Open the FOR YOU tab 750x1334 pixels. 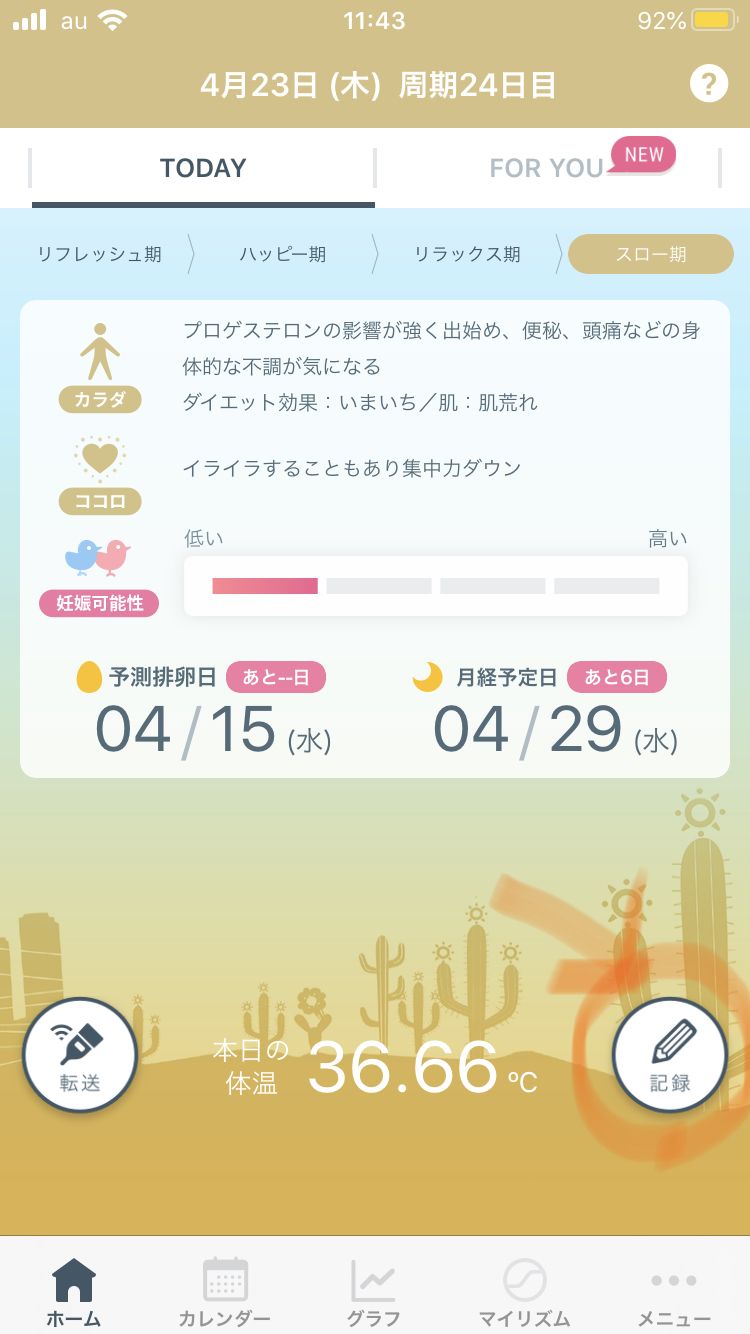click(x=544, y=168)
